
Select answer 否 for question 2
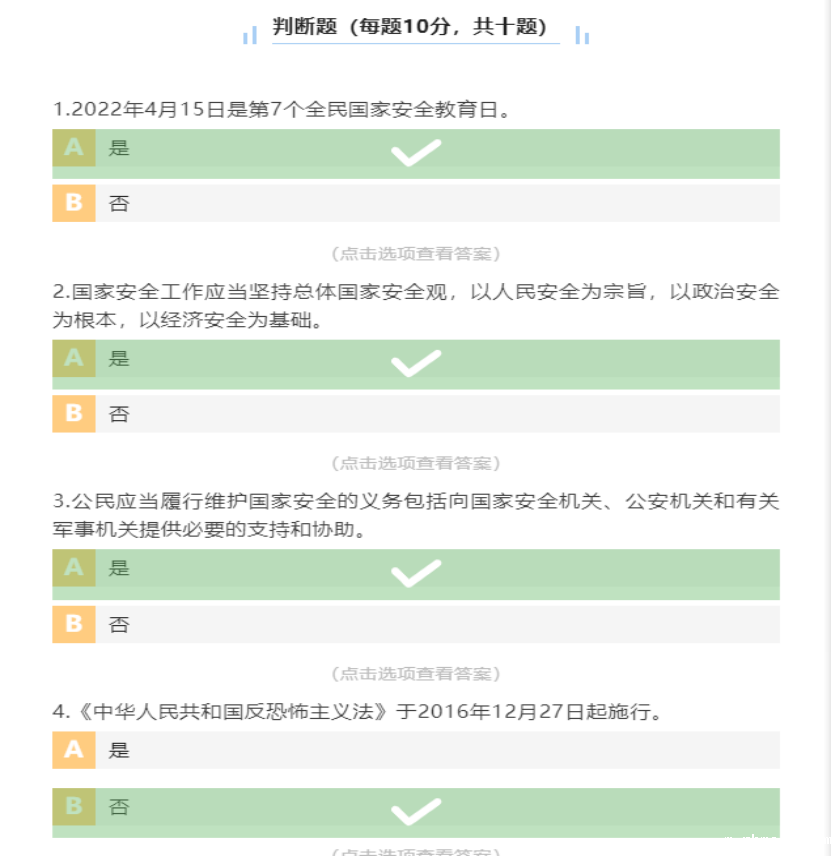click(415, 413)
